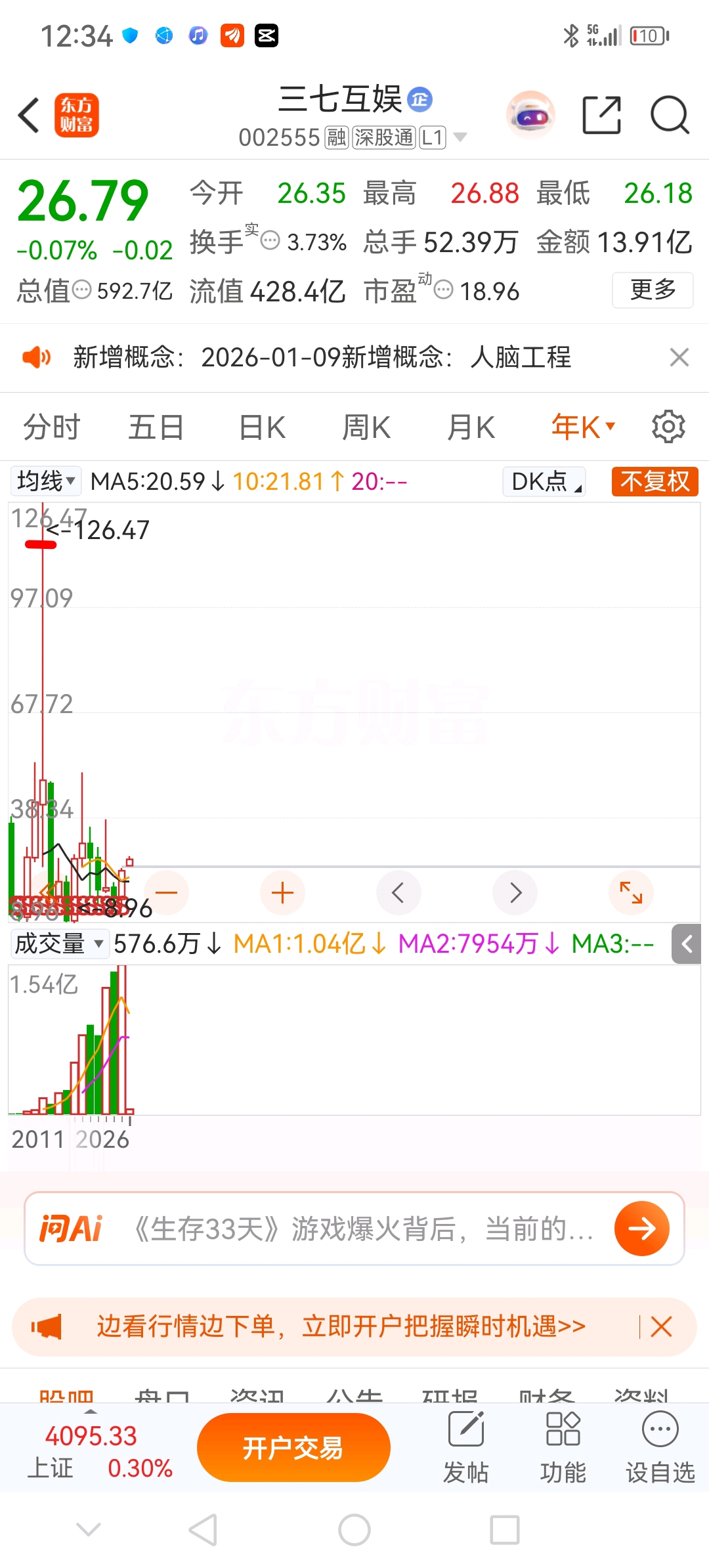Image resolution: width=709 pixels, height=1568 pixels.
Task: Show the 月K chart
Action: click(471, 427)
